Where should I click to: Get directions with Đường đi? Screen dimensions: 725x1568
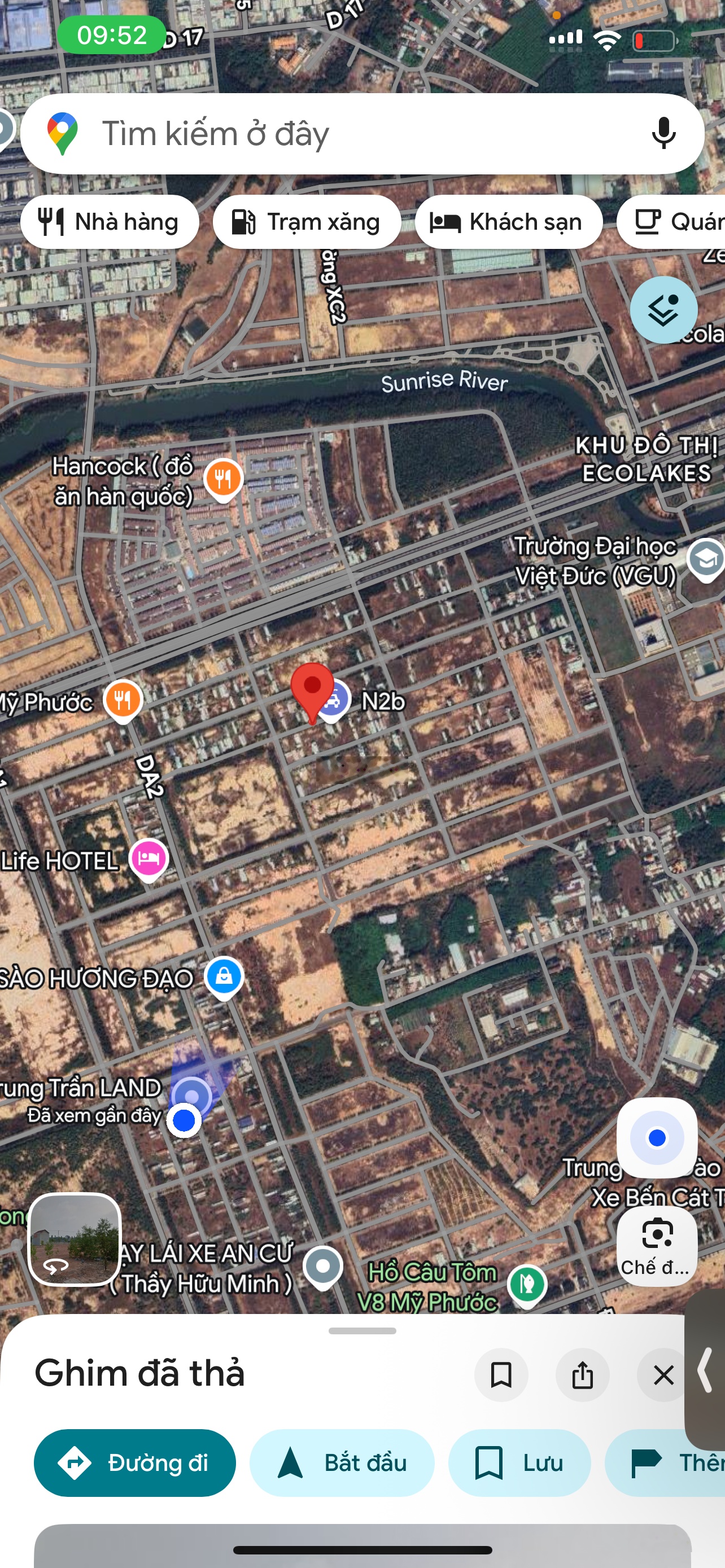tap(134, 1462)
